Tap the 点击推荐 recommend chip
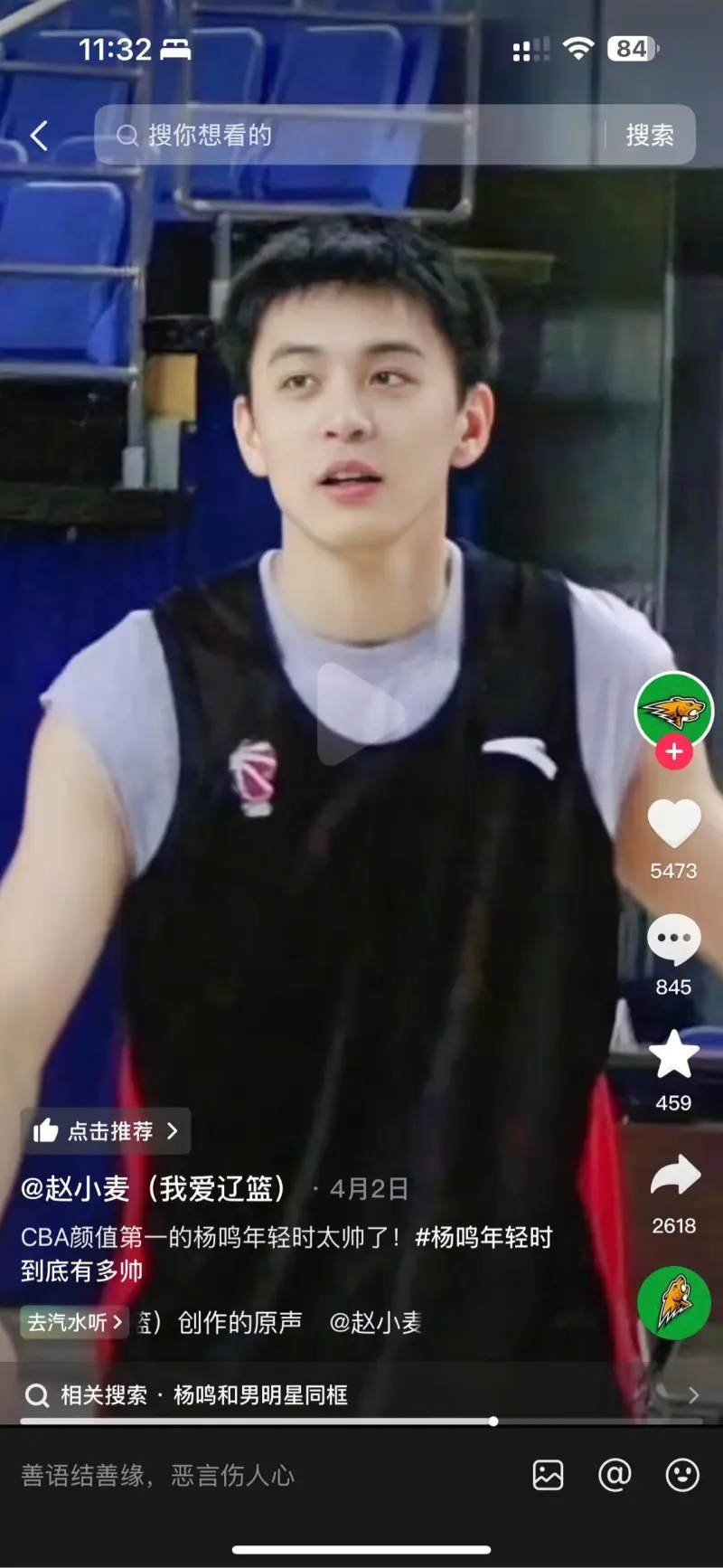723x1568 pixels. 106,1130
